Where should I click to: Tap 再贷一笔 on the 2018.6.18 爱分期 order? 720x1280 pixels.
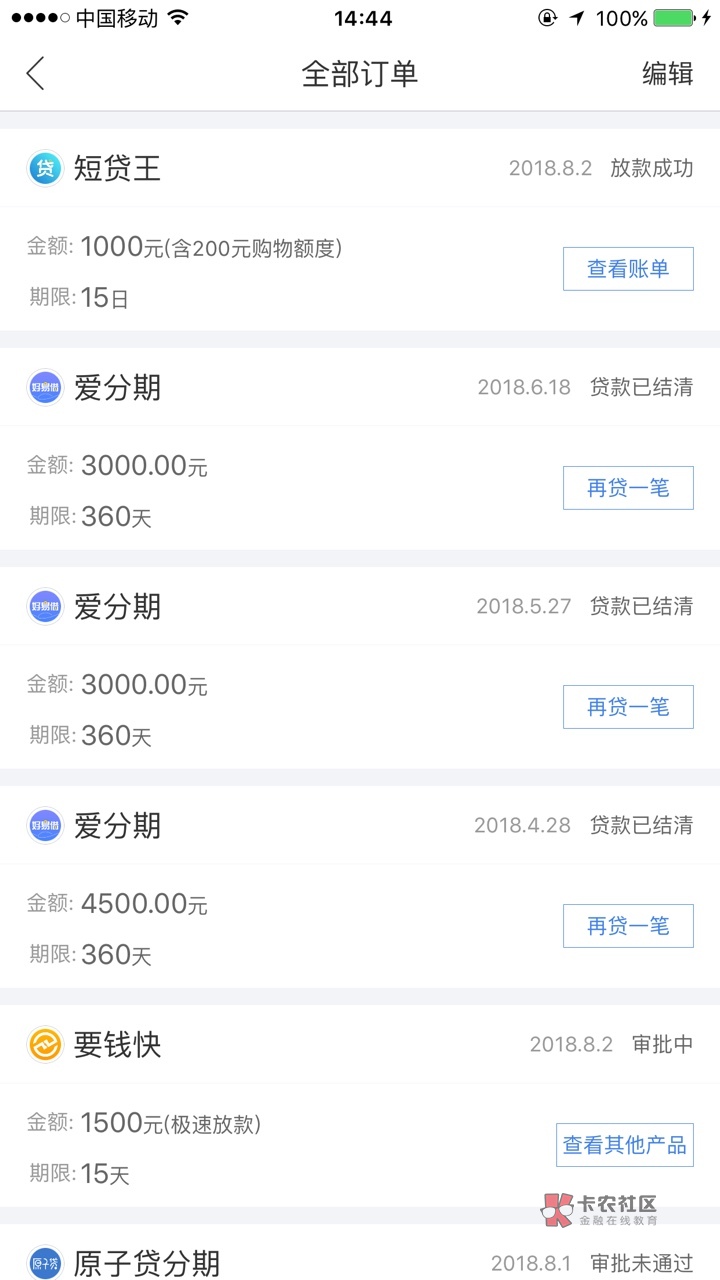(628, 488)
